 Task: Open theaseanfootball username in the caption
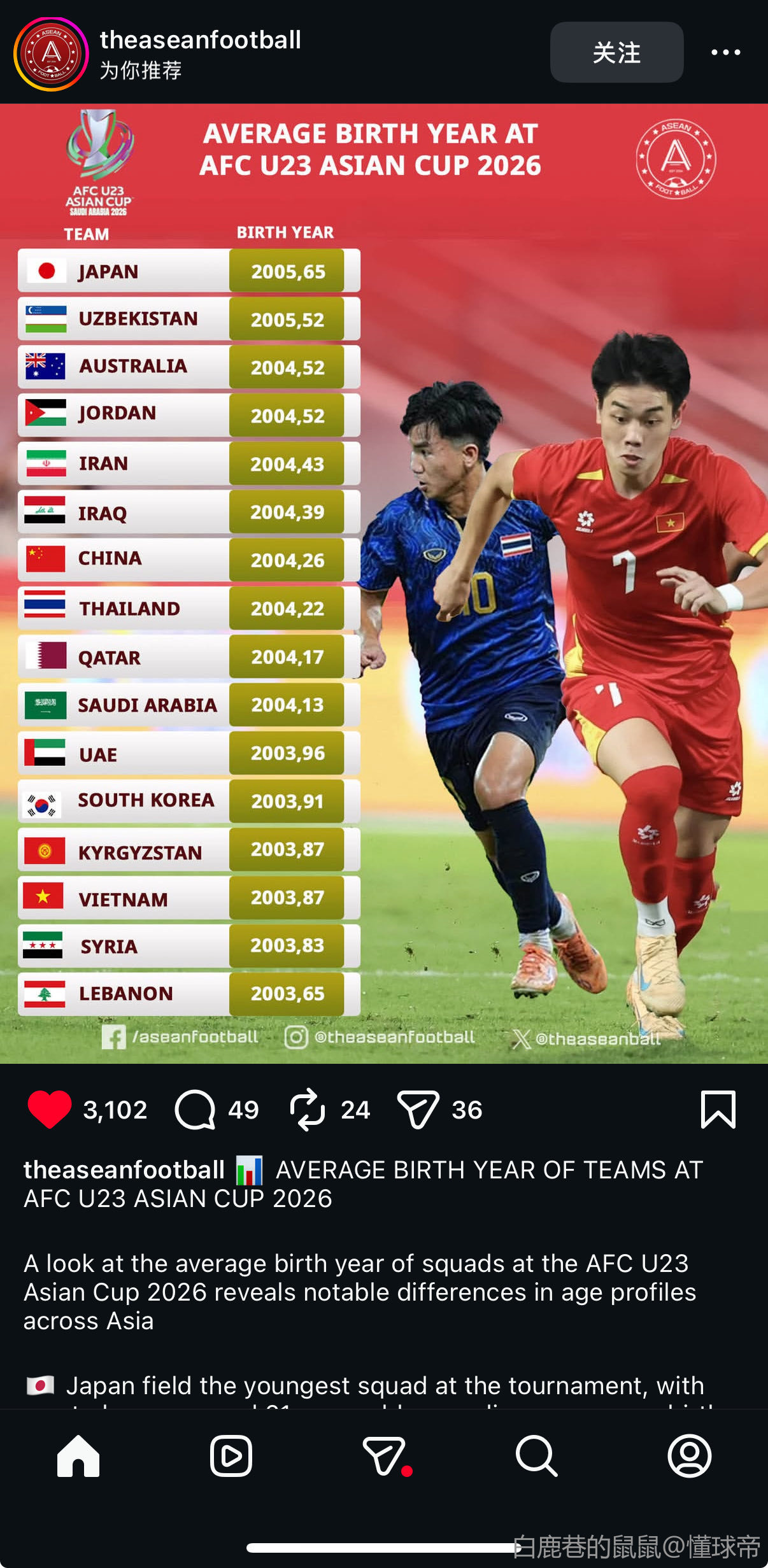[124, 1169]
